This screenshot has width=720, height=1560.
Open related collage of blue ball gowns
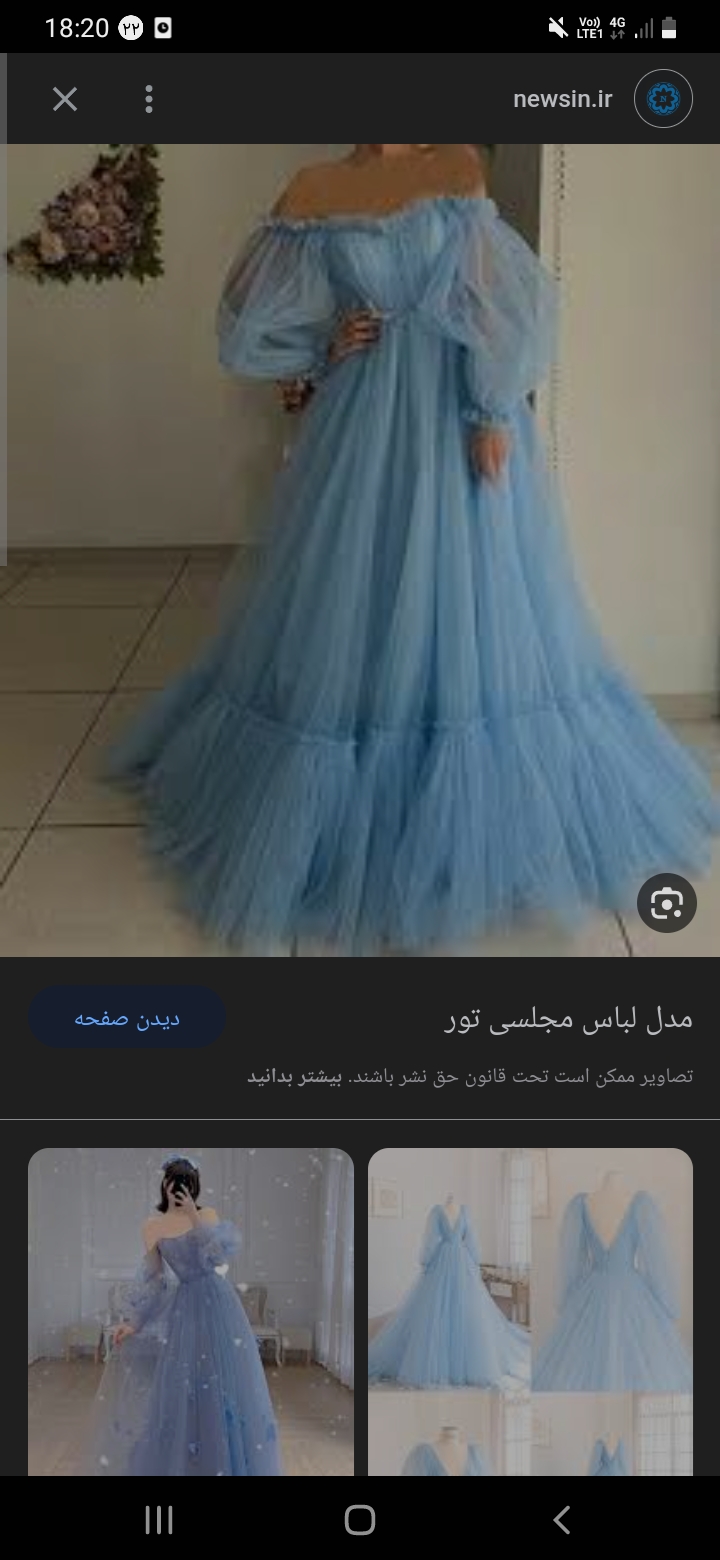pyautogui.click(x=530, y=1312)
